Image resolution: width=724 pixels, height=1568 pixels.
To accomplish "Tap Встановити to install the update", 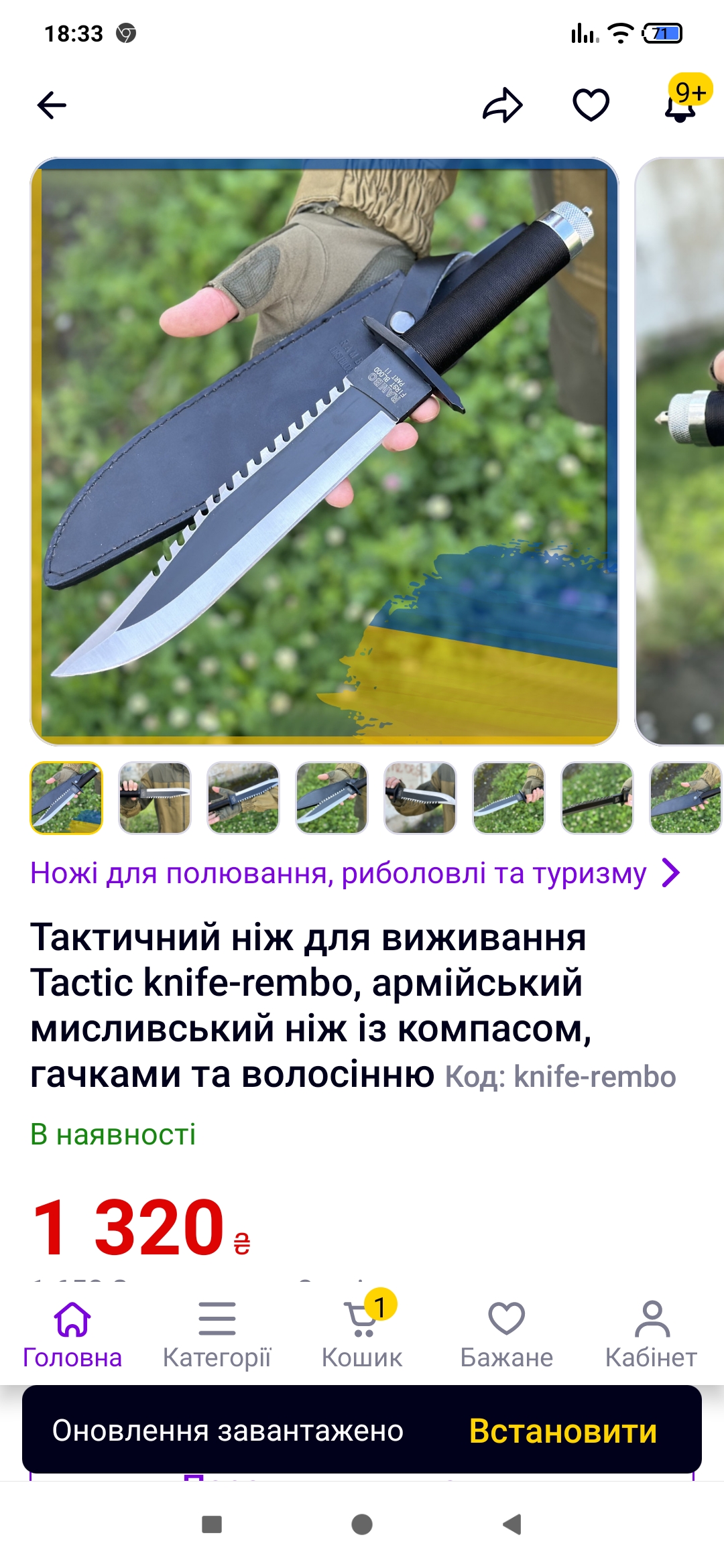I will (x=562, y=1431).
